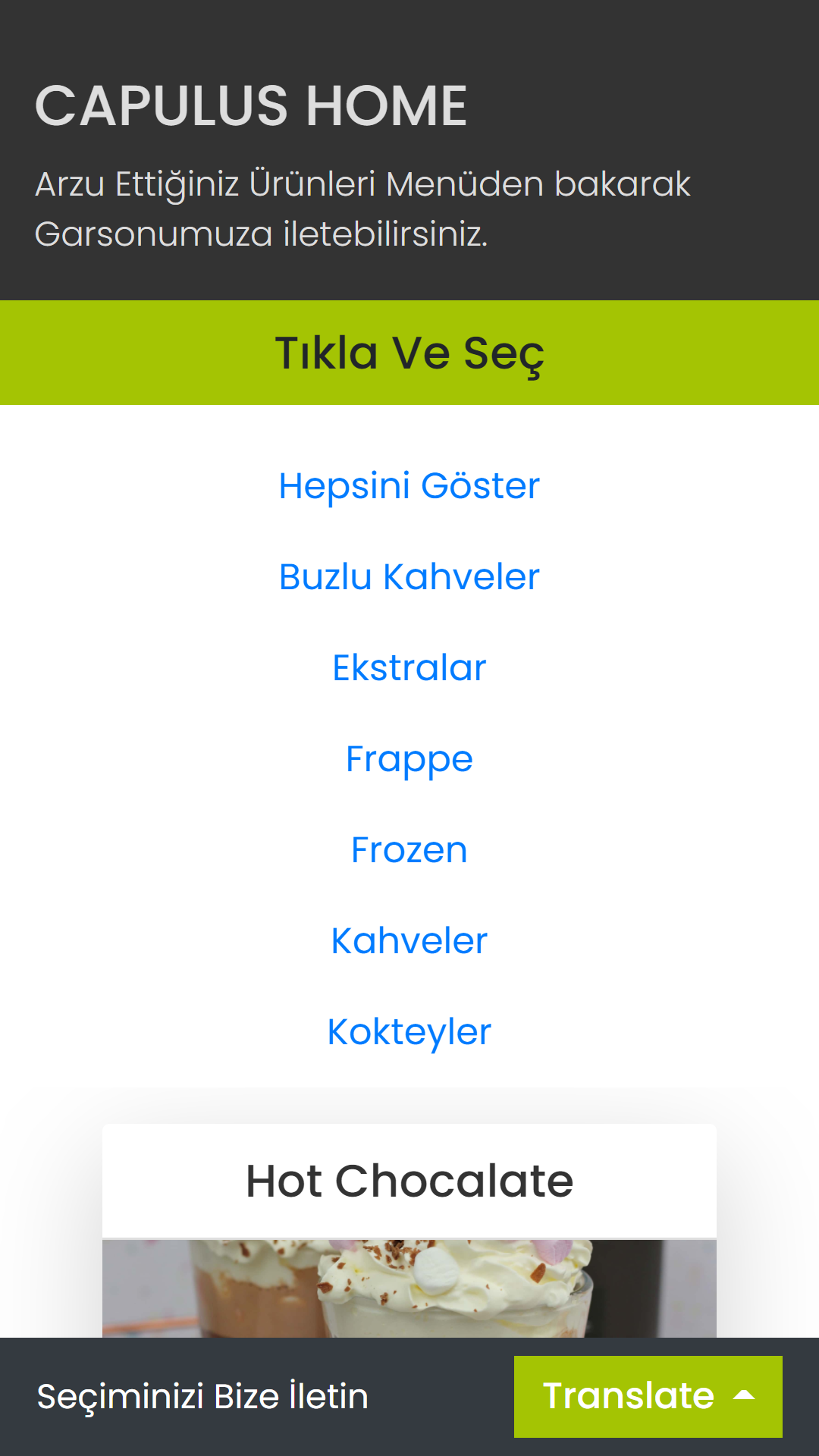Collapse the Translate menu via its chevron
819x1456 pixels.
tap(745, 1394)
